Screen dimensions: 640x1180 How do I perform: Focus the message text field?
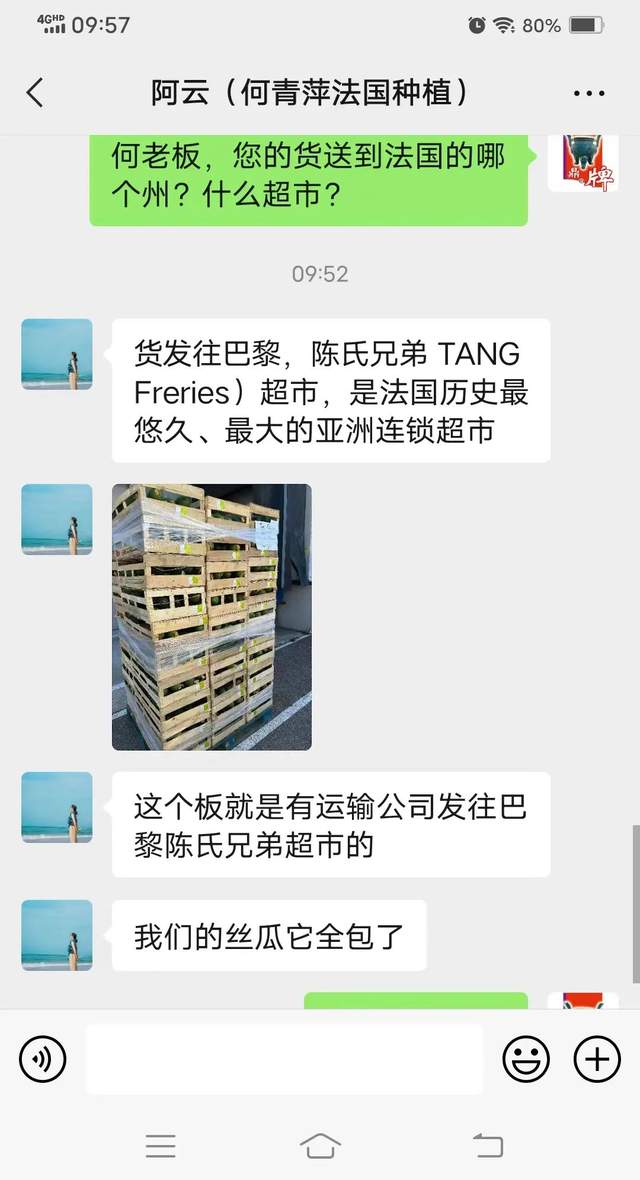tap(284, 1059)
